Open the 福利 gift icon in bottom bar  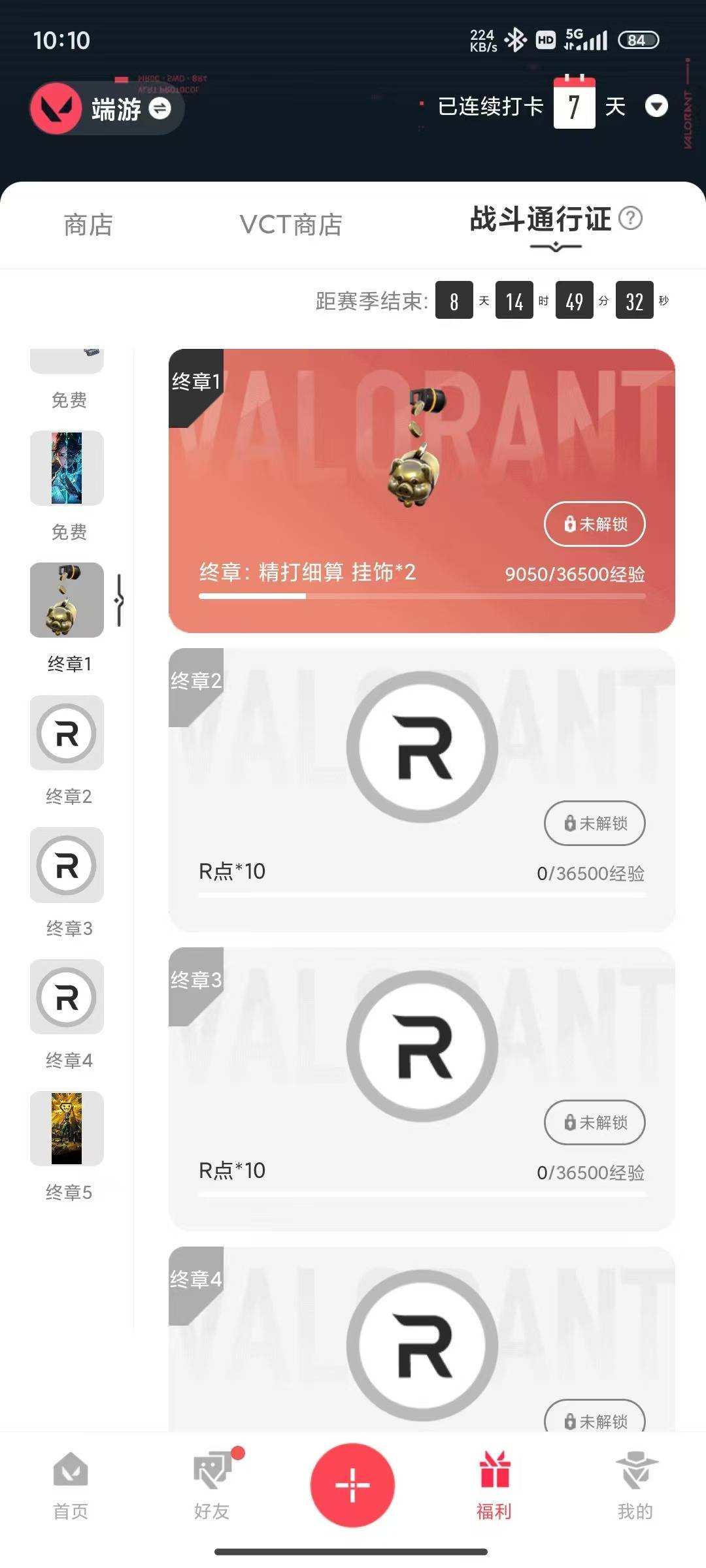point(495,1483)
